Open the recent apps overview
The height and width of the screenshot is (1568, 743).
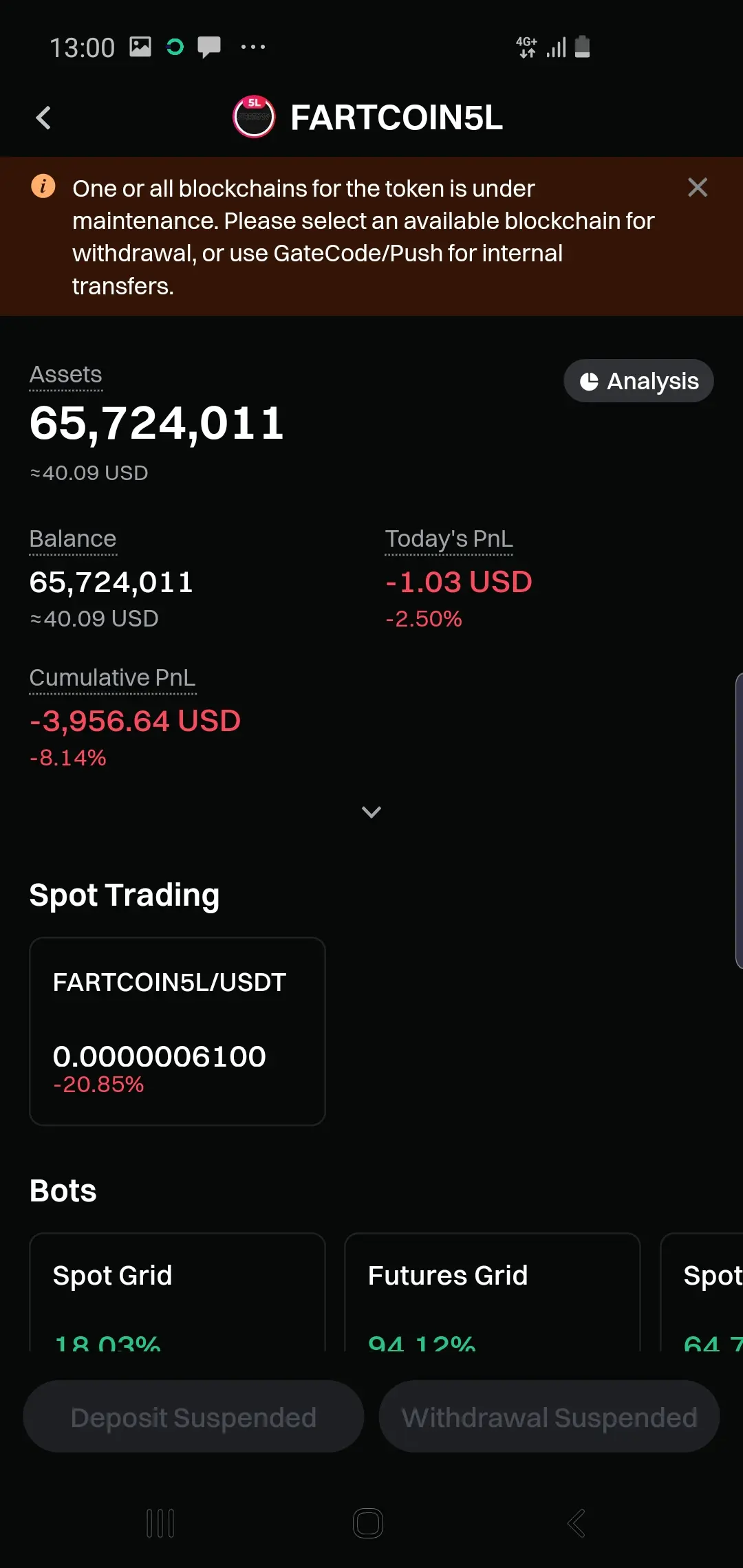160,1523
